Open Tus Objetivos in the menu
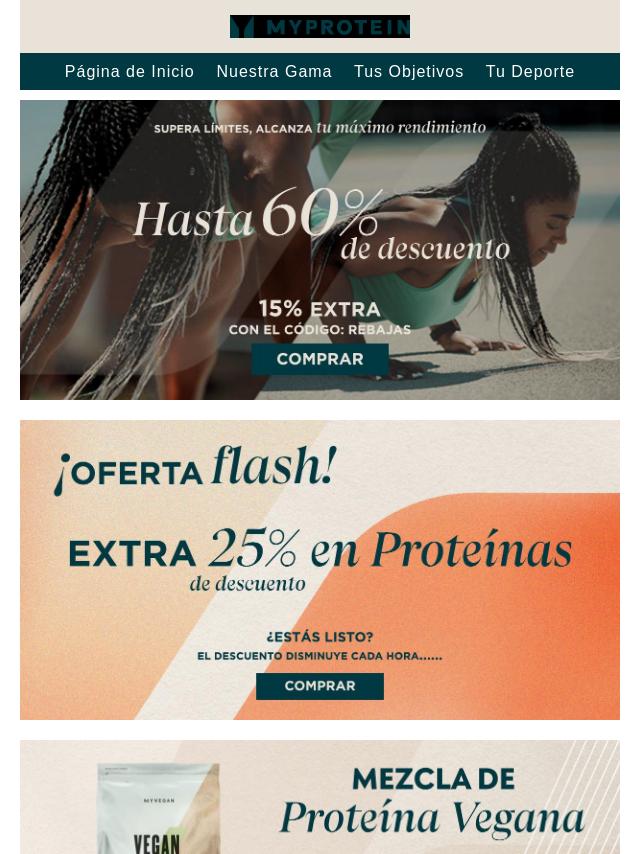Image resolution: width=640 pixels, height=854 pixels. pos(408,72)
